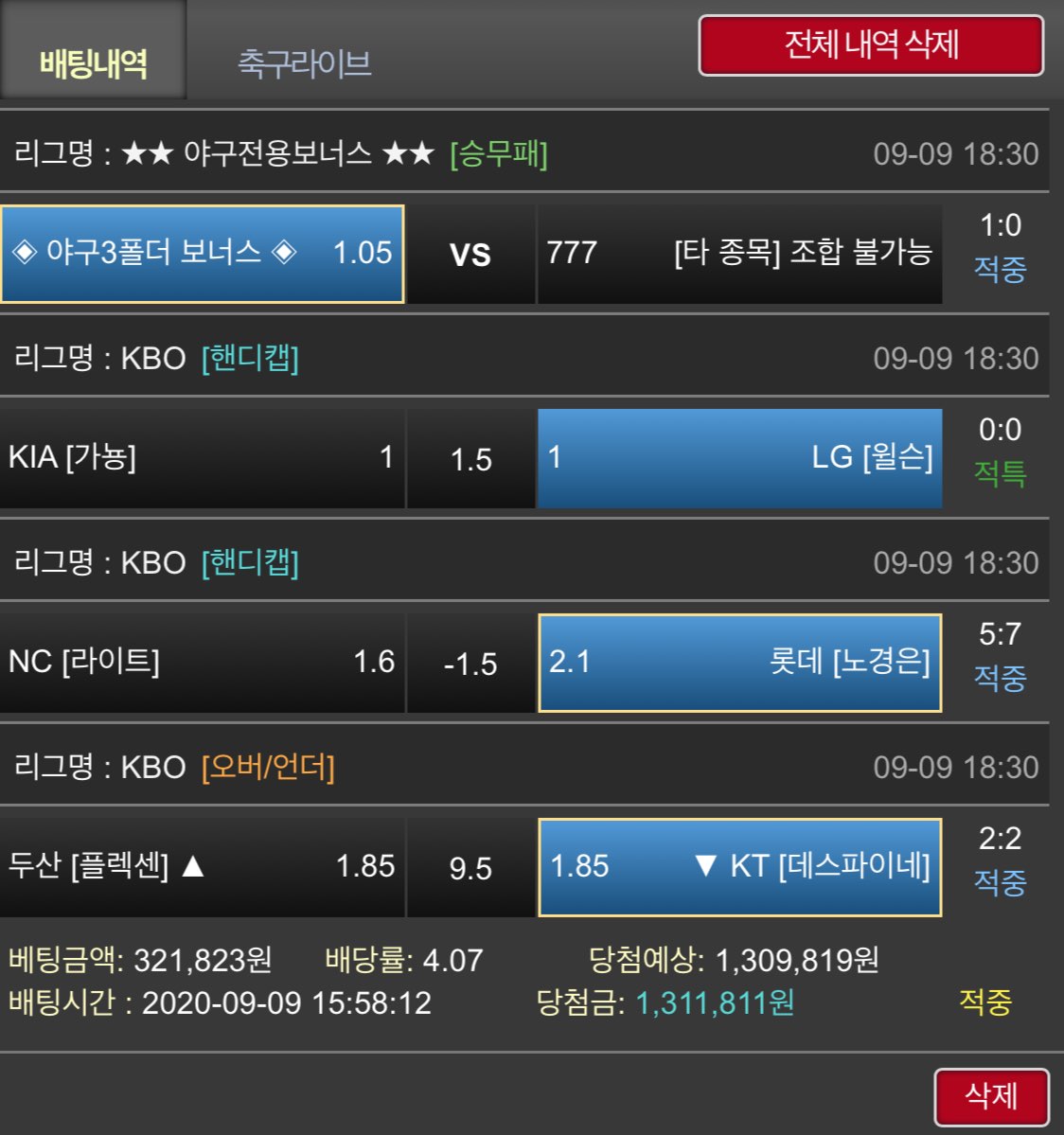Screen dimensions: 1064x1135
Task: Switch to the 배팅내역 tab
Action: tap(93, 62)
